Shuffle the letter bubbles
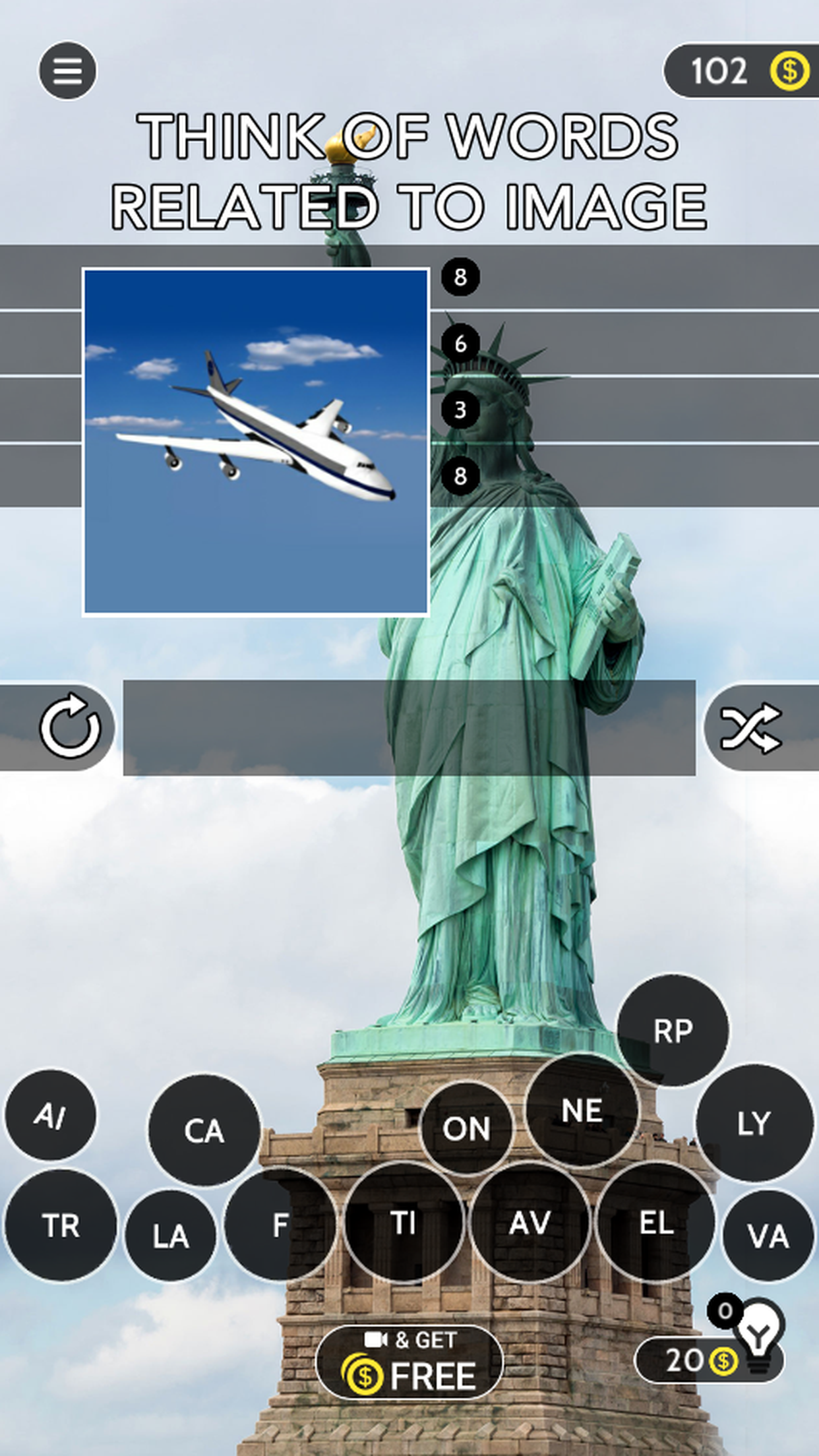This screenshot has height=1456, width=819. tap(752, 728)
